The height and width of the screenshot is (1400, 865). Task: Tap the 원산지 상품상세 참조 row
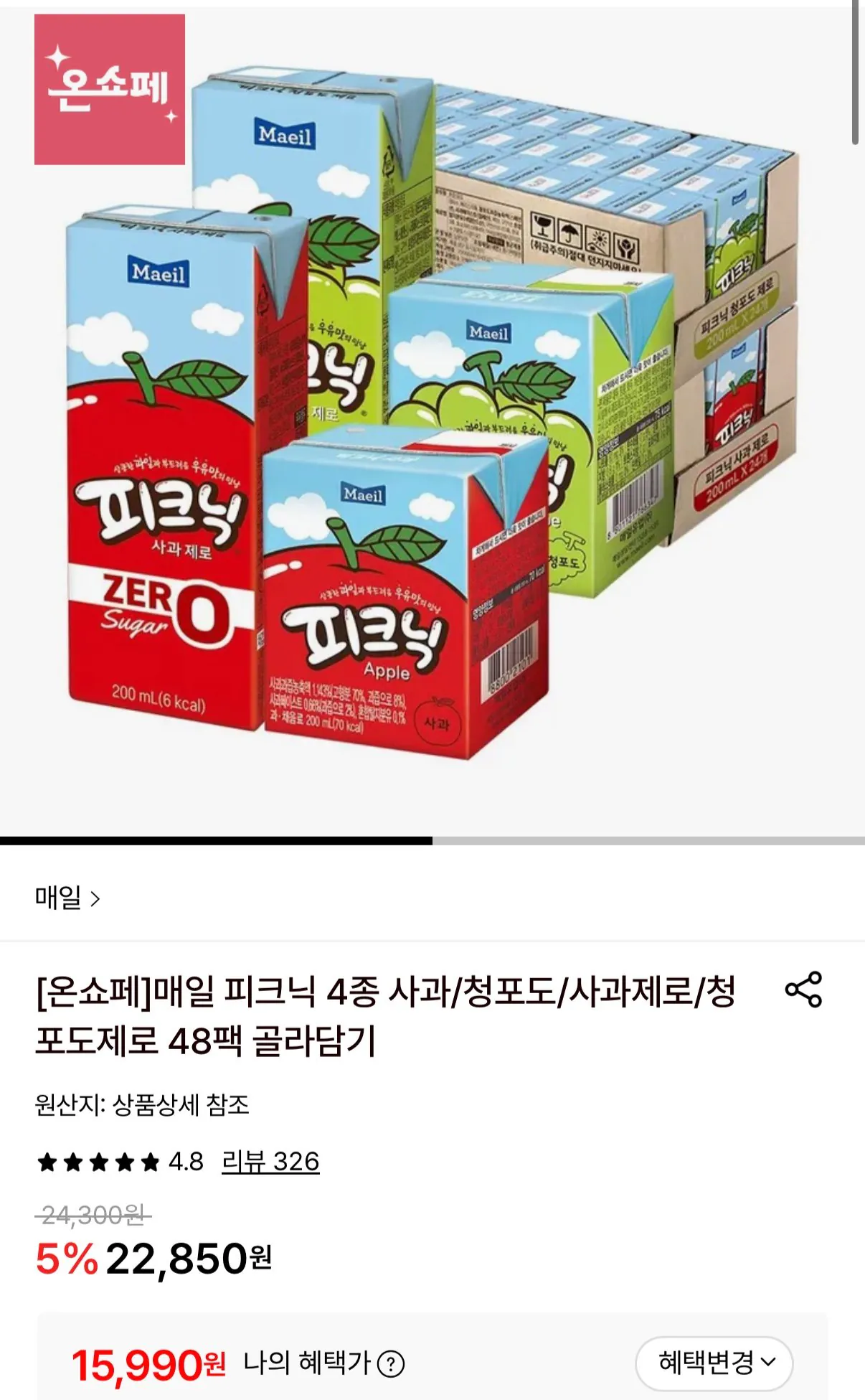[x=143, y=1106]
